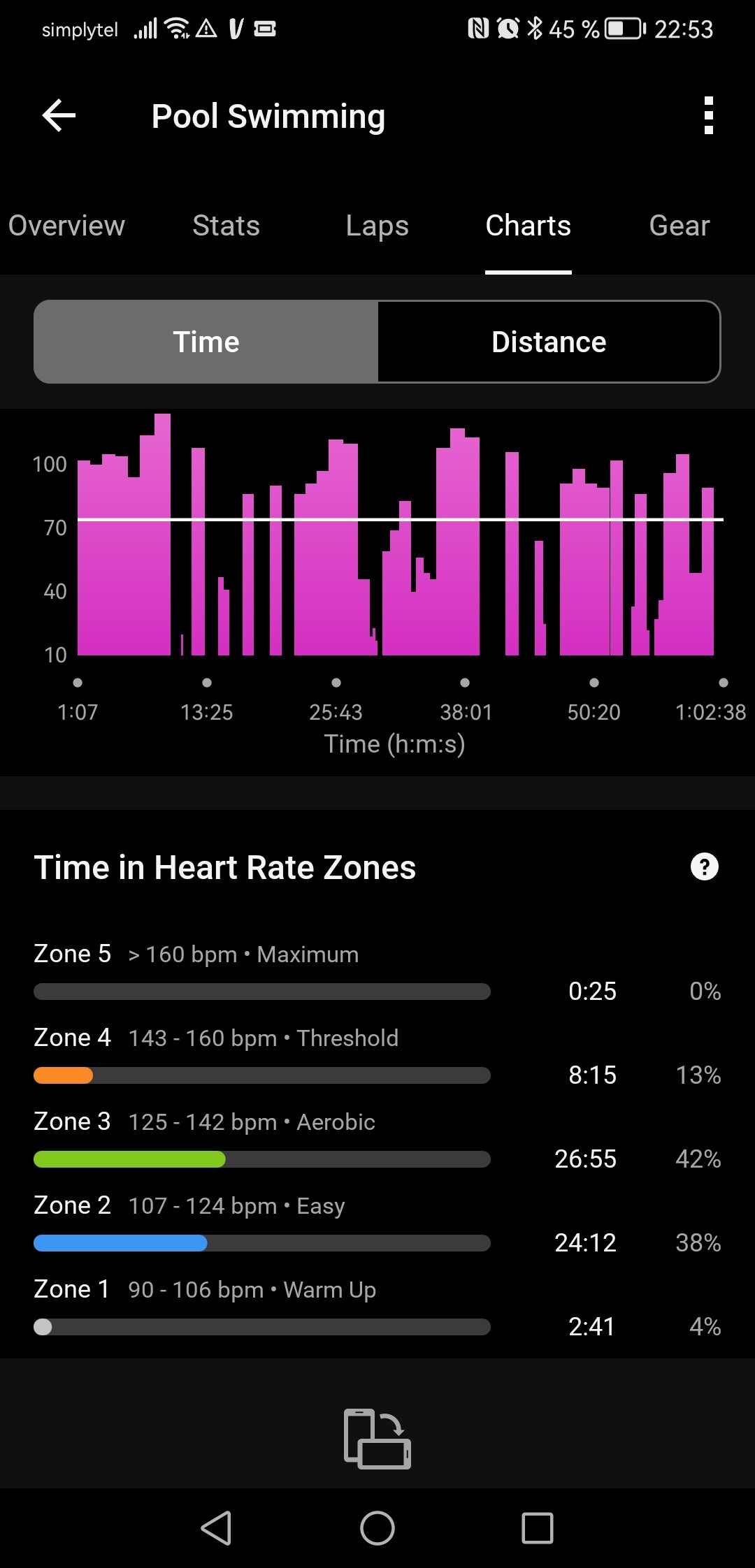The height and width of the screenshot is (1568, 755).
Task: Select the Charts tab
Action: coord(528,226)
